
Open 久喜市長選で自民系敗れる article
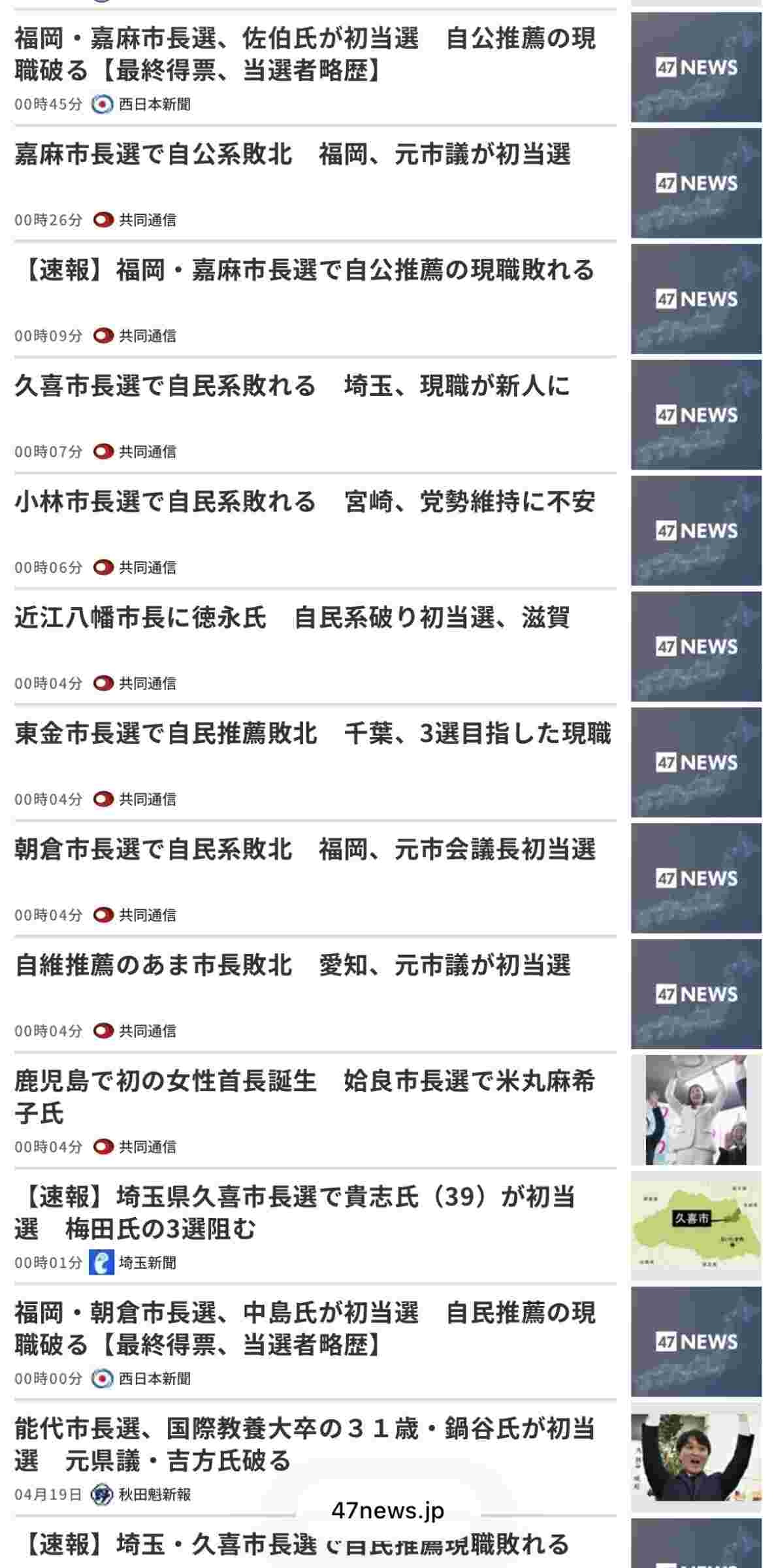292,386
